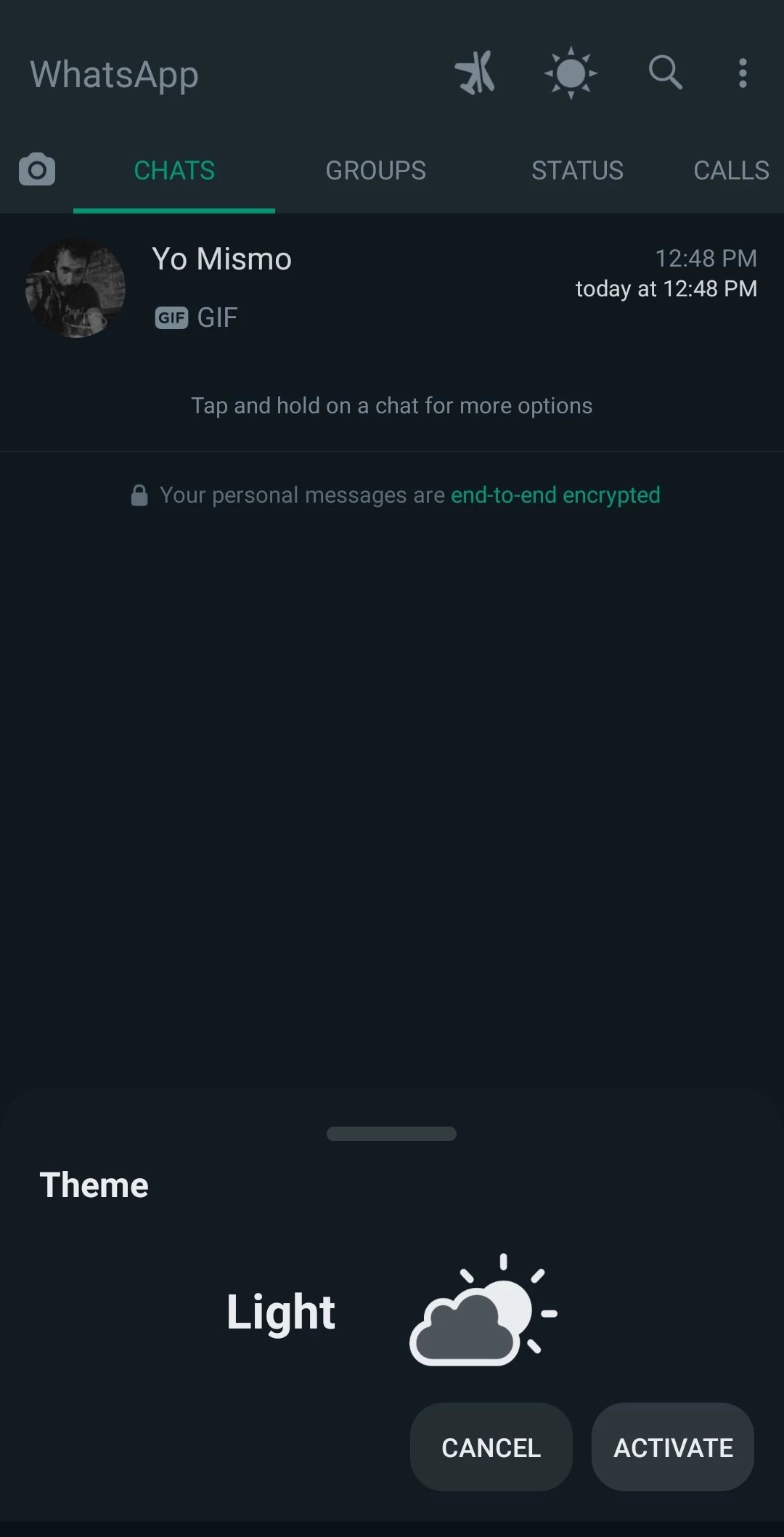Tap the sun theme switch icon
784x1537 pixels.
[571, 73]
